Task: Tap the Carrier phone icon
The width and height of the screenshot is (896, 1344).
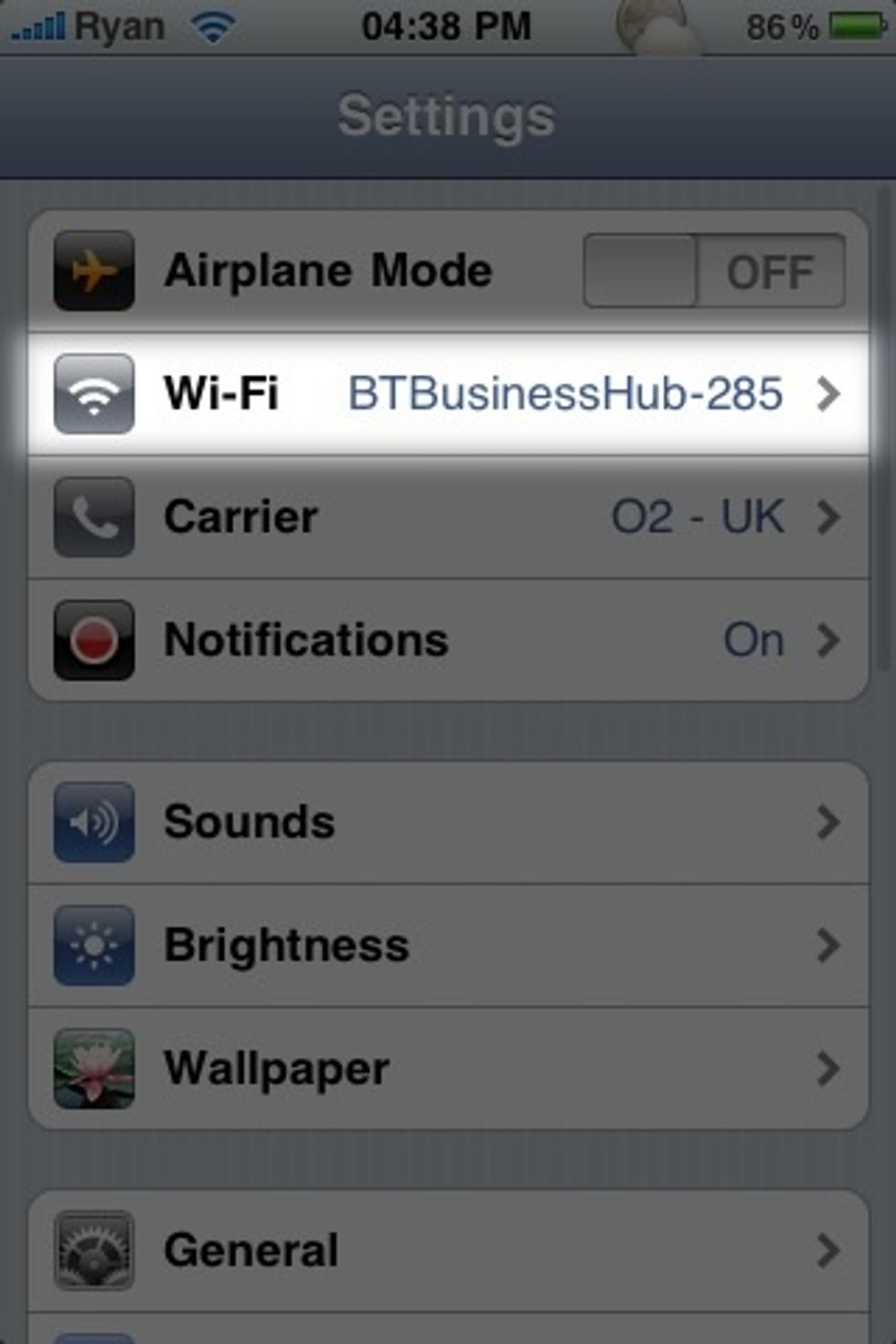Action: coord(94,517)
